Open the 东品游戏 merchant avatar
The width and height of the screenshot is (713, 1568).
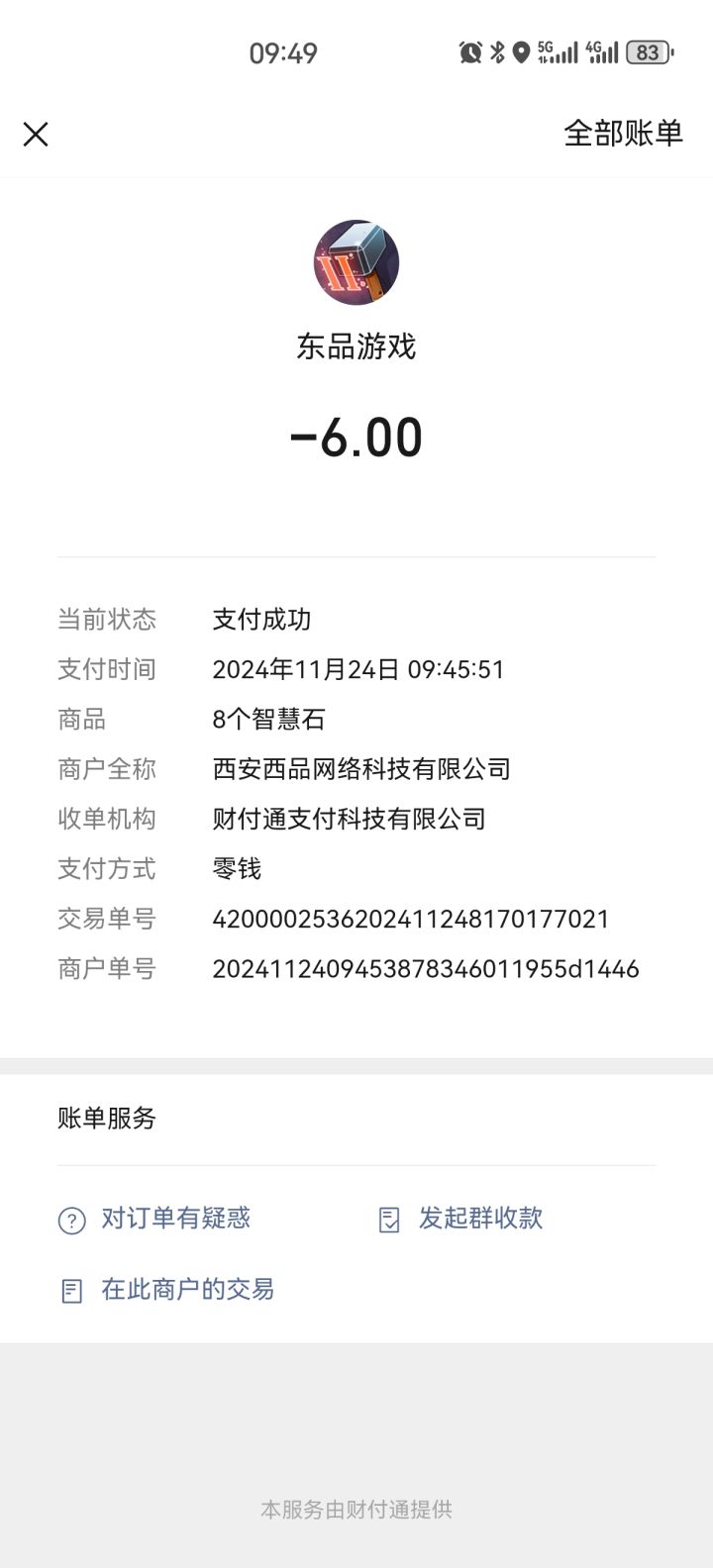click(356, 262)
